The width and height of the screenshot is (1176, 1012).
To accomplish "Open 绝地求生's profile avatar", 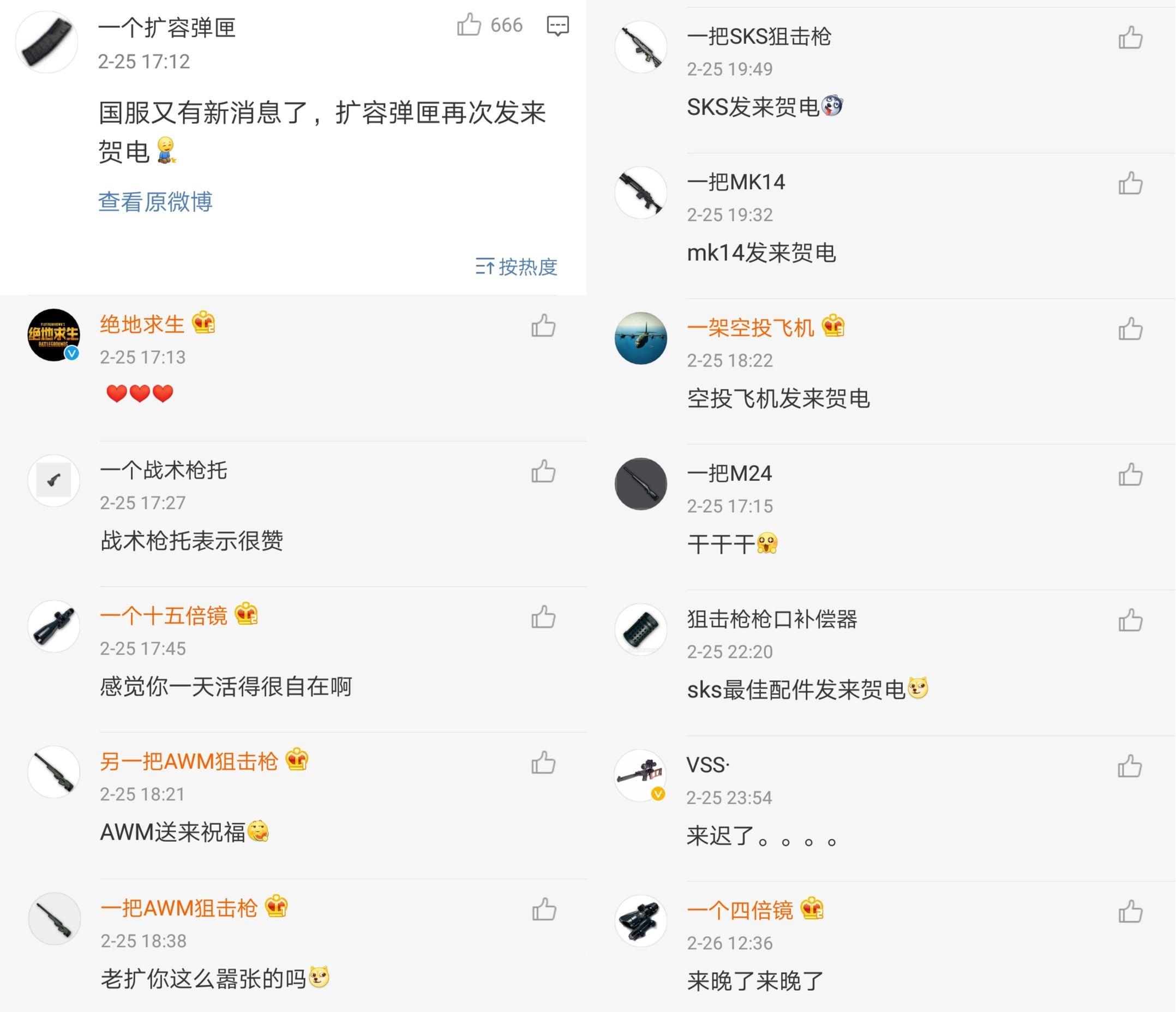I will [x=54, y=335].
